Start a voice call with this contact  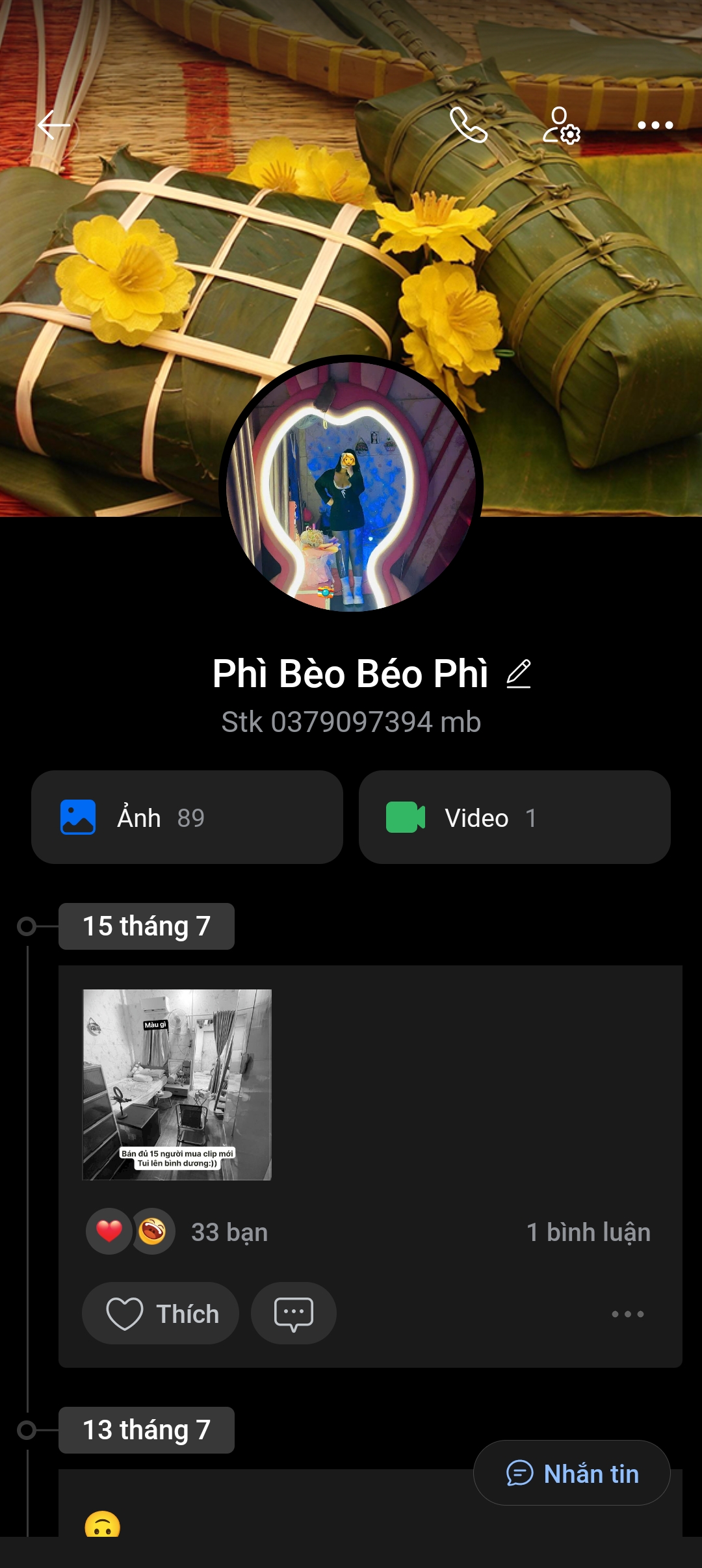click(468, 125)
